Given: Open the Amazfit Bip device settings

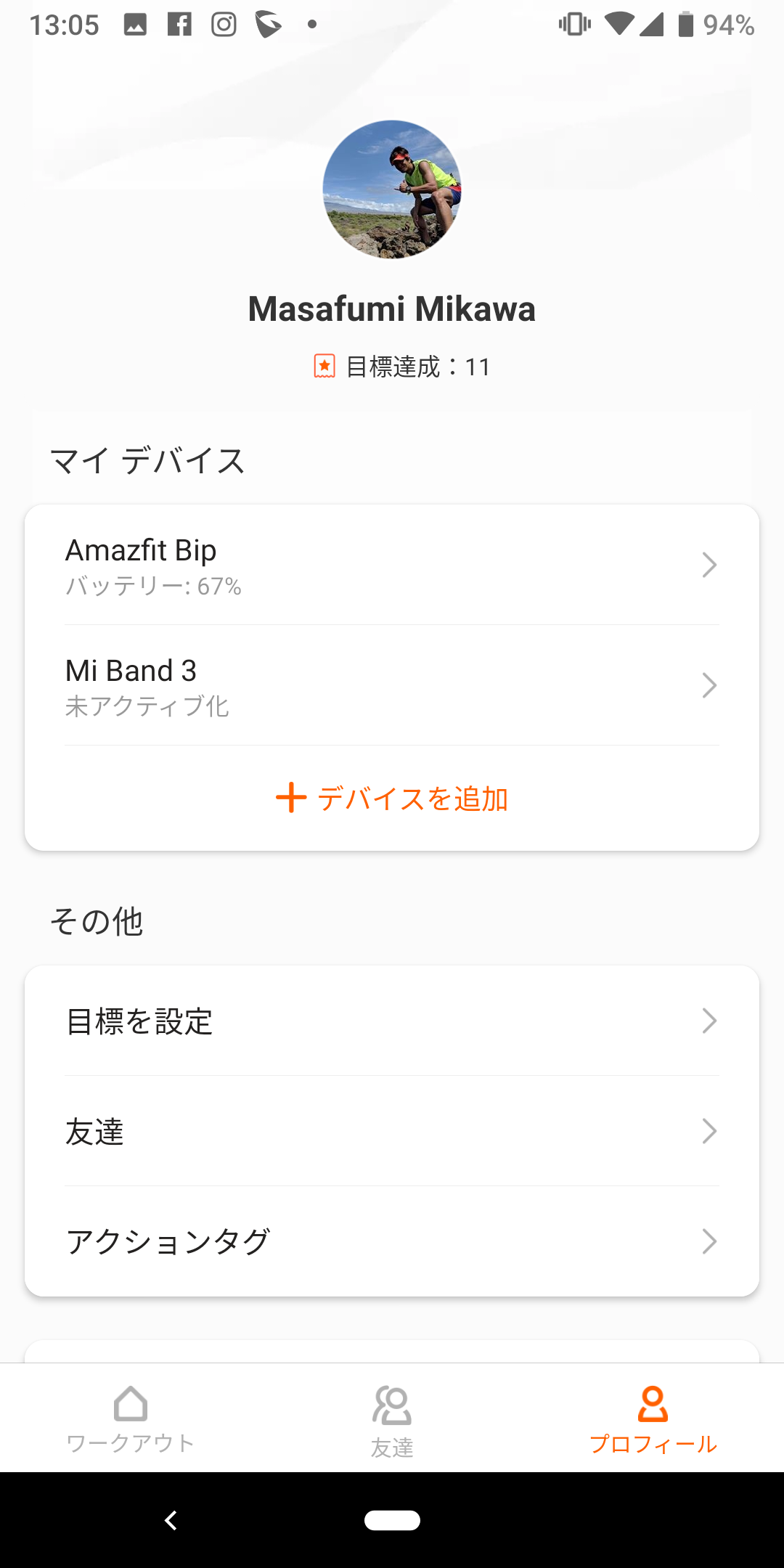Looking at the screenshot, I should 392,565.
